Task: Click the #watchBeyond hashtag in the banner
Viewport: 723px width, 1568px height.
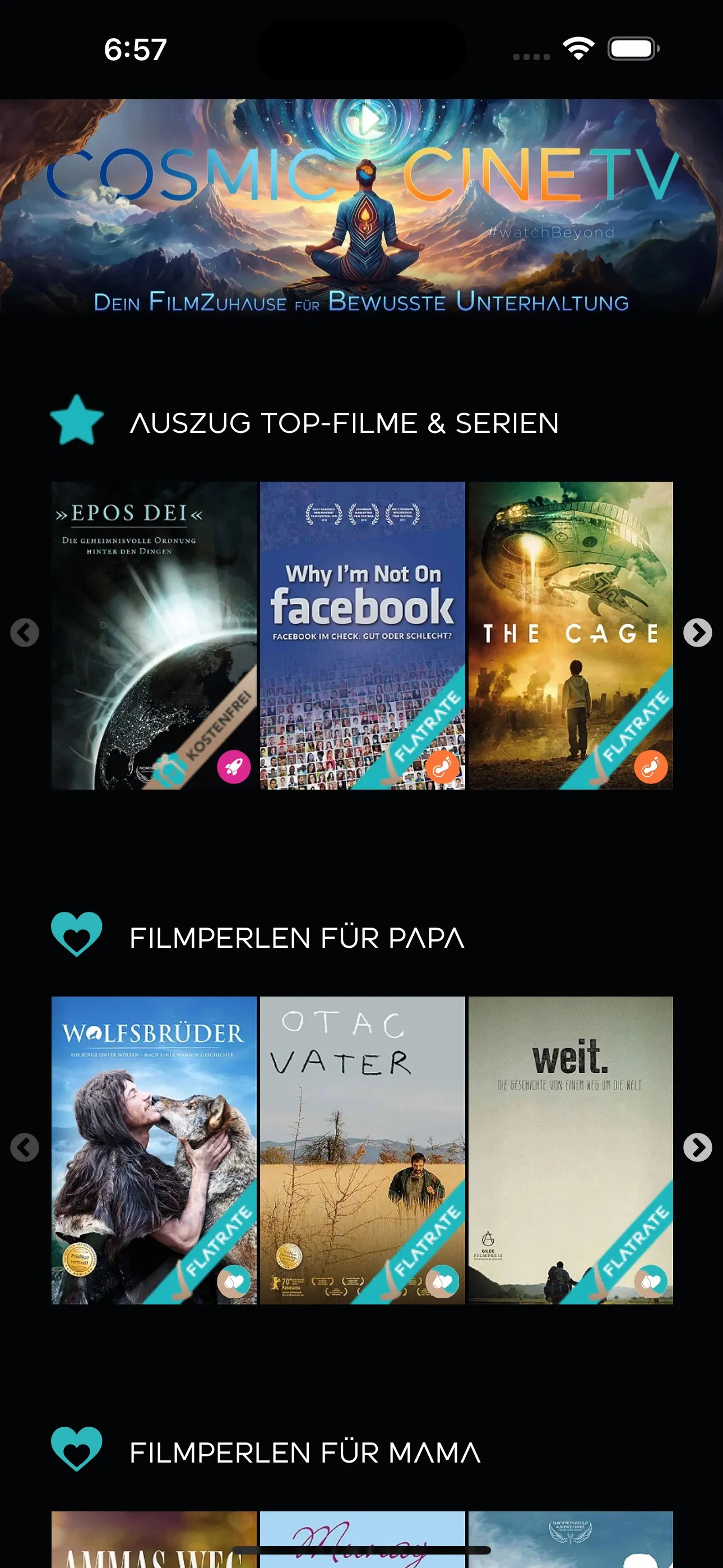Action: 552,232
